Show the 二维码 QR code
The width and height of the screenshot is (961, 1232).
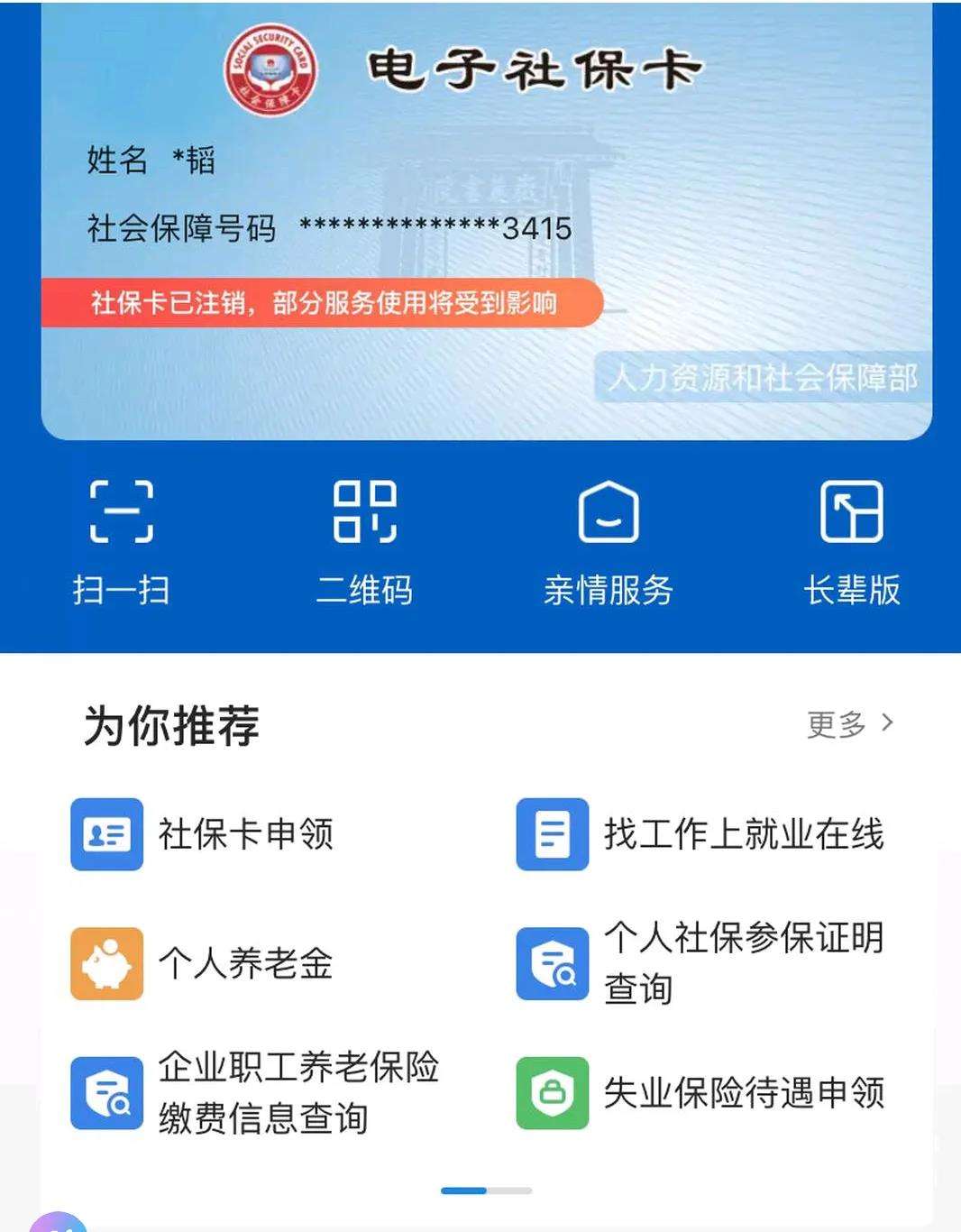(x=364, y=541)
